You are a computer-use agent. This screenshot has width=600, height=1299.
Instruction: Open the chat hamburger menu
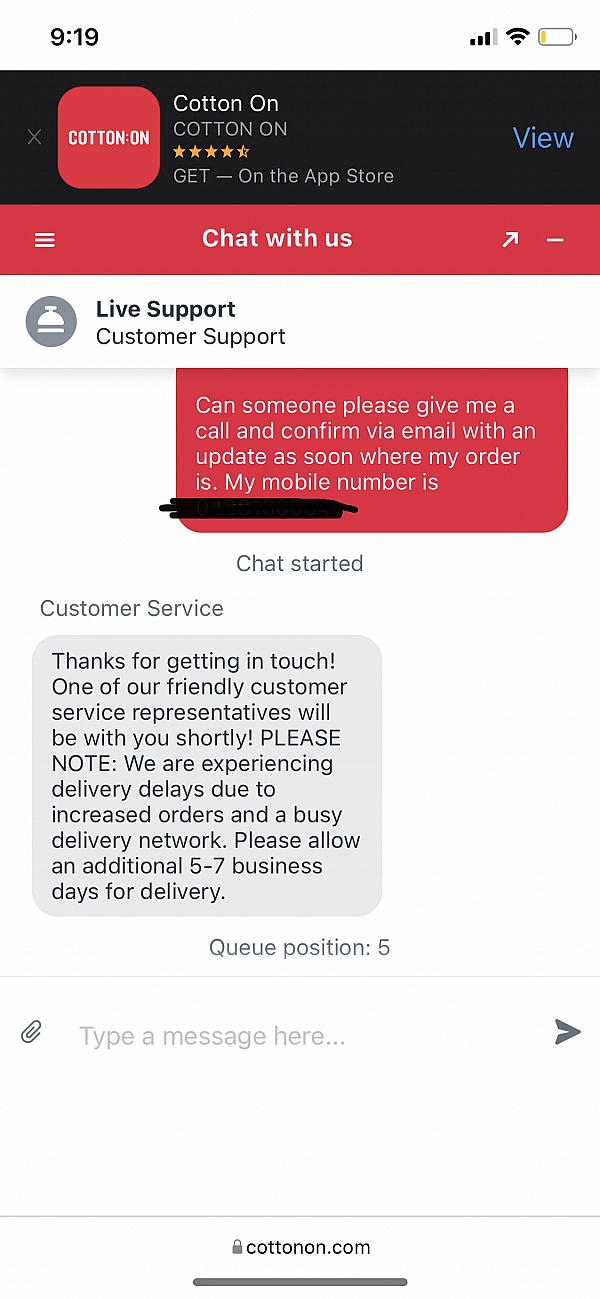pyautogui.click(x=45, y=240)
